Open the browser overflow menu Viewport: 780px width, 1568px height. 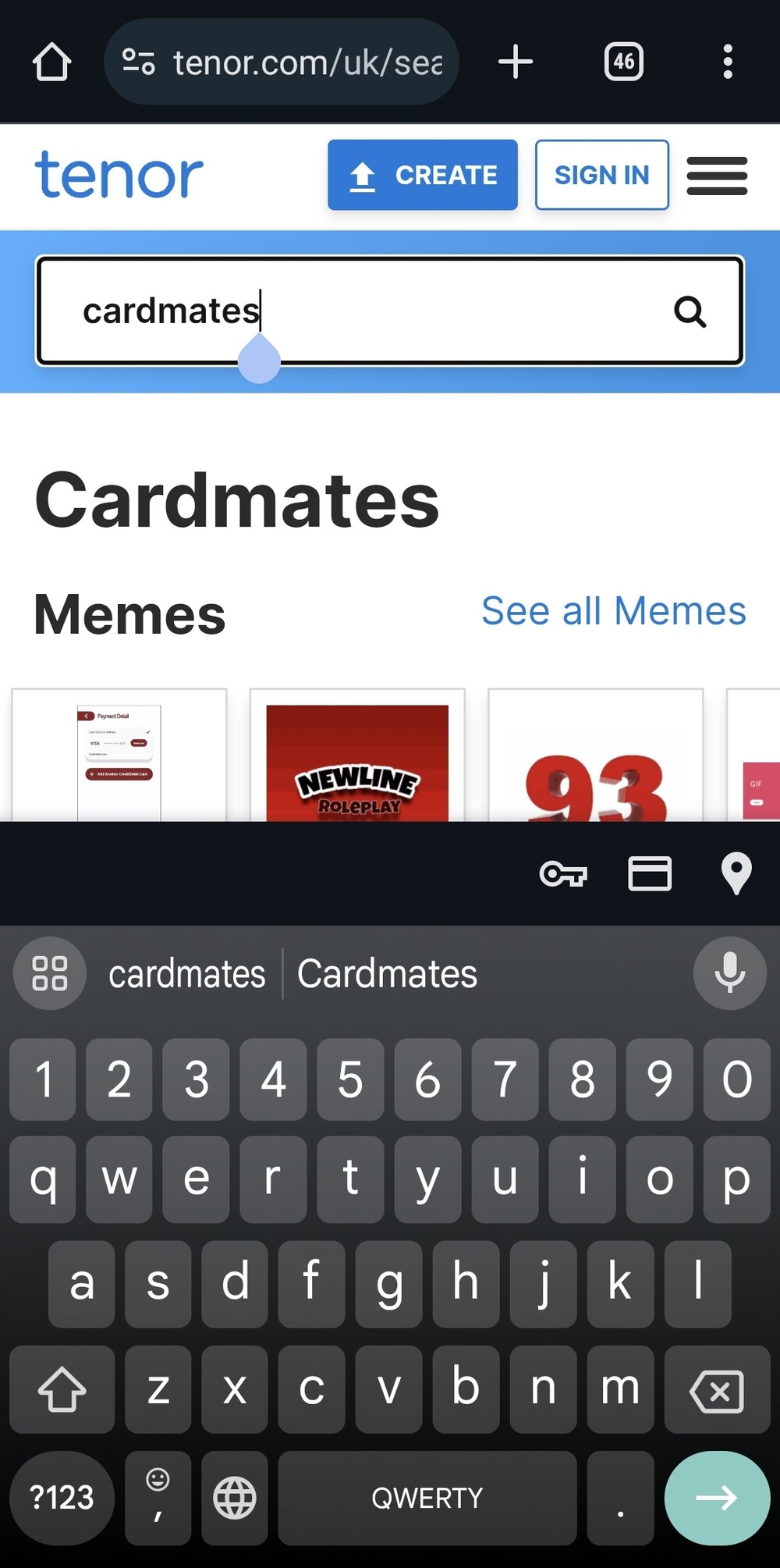tap(728, 62)
